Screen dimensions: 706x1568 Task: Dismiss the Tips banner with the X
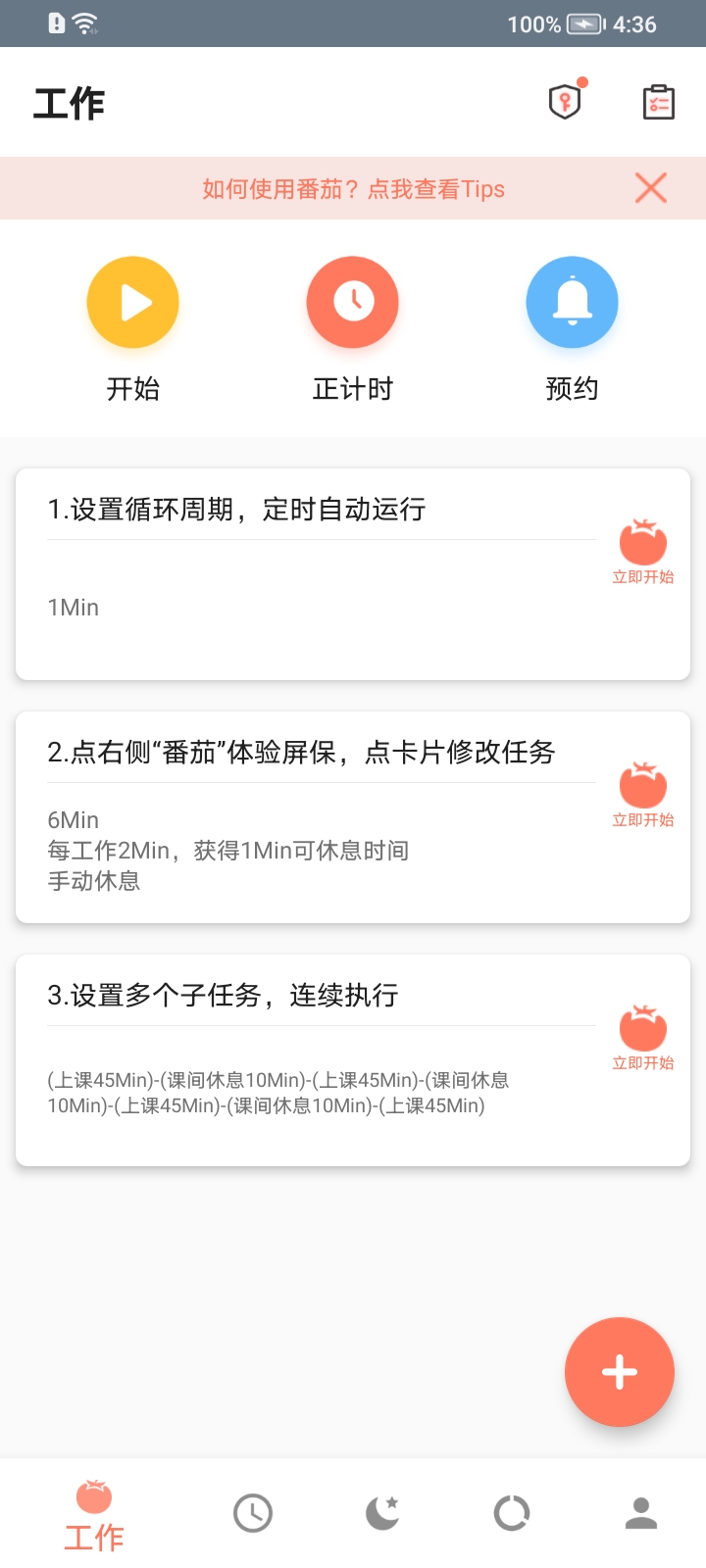pos(650,188)
